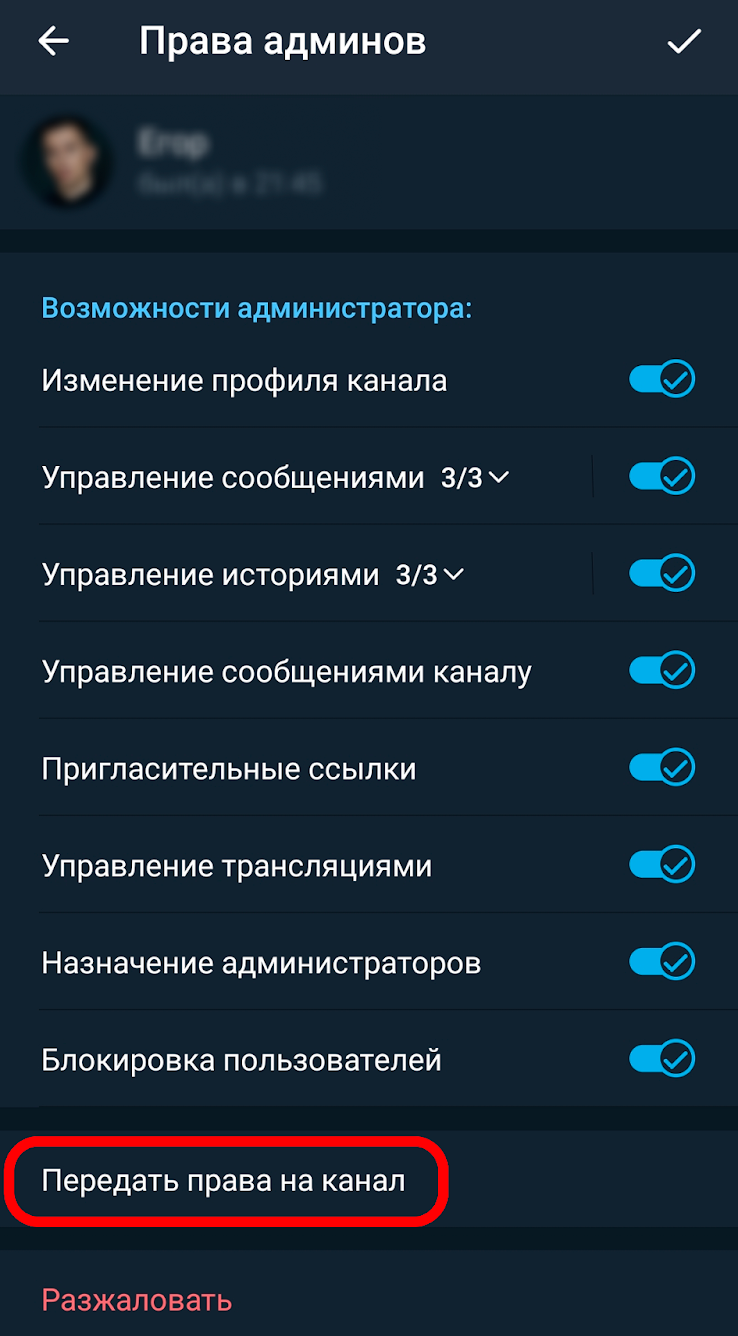This screenshot has height=1336, width=738.
Task: Toggle the 'Управление историями' switch
Action: coord(662,572)
